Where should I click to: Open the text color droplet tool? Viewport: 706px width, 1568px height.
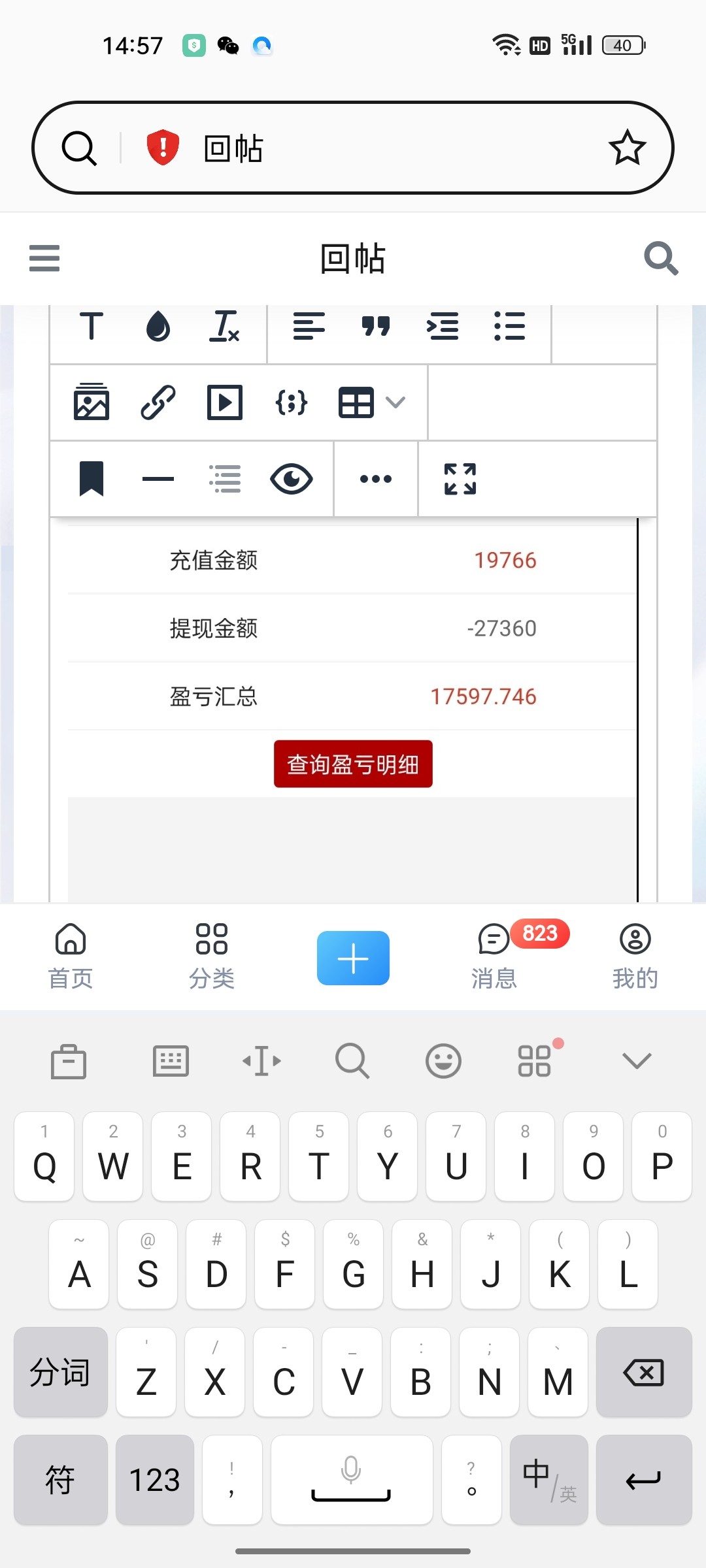click(158, 326)
